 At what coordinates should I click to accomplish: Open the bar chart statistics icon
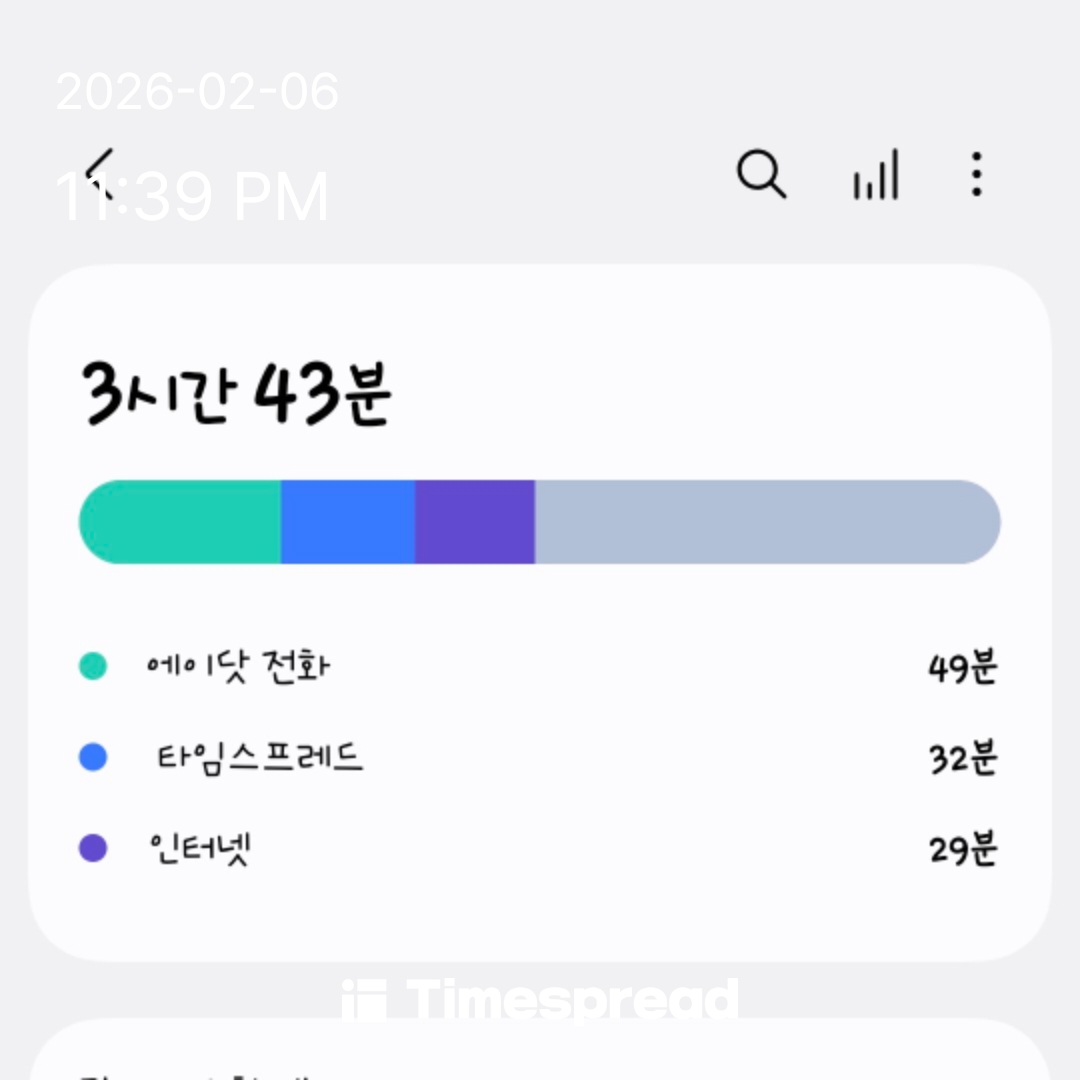click(x=876, y=176)
